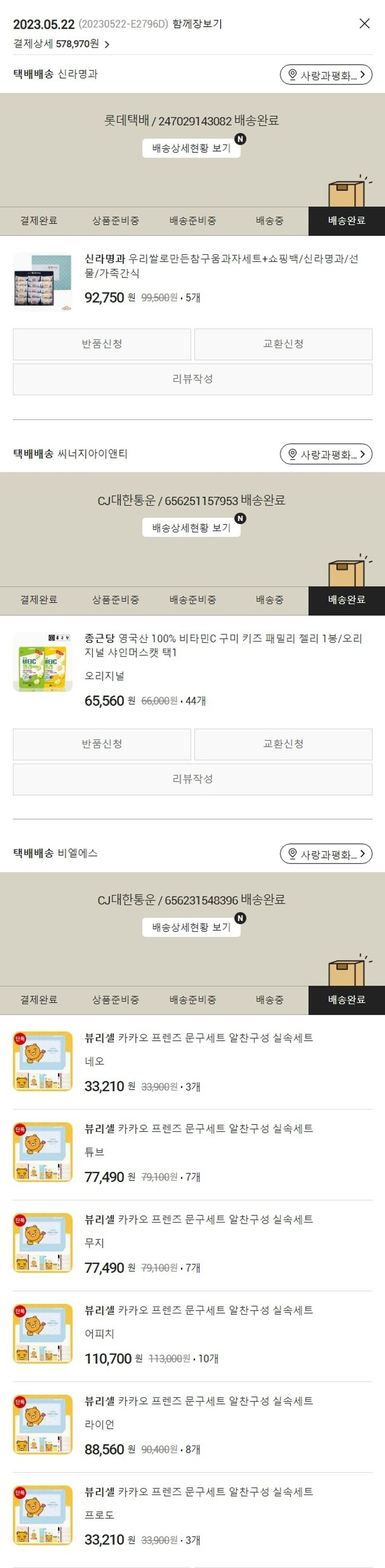Open 카카오 프렌즈 문구세트 어피치 item

[198, 1310]
